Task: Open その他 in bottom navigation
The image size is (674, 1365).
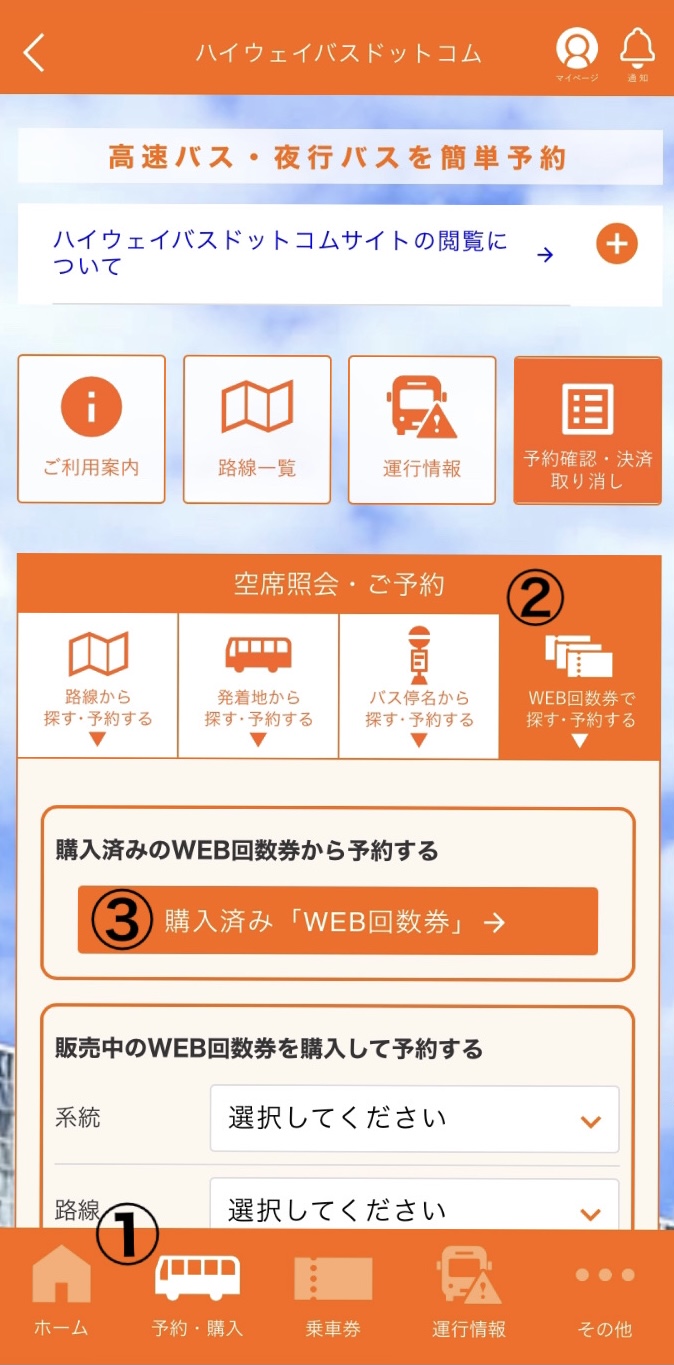Action: coord(605,1291)
